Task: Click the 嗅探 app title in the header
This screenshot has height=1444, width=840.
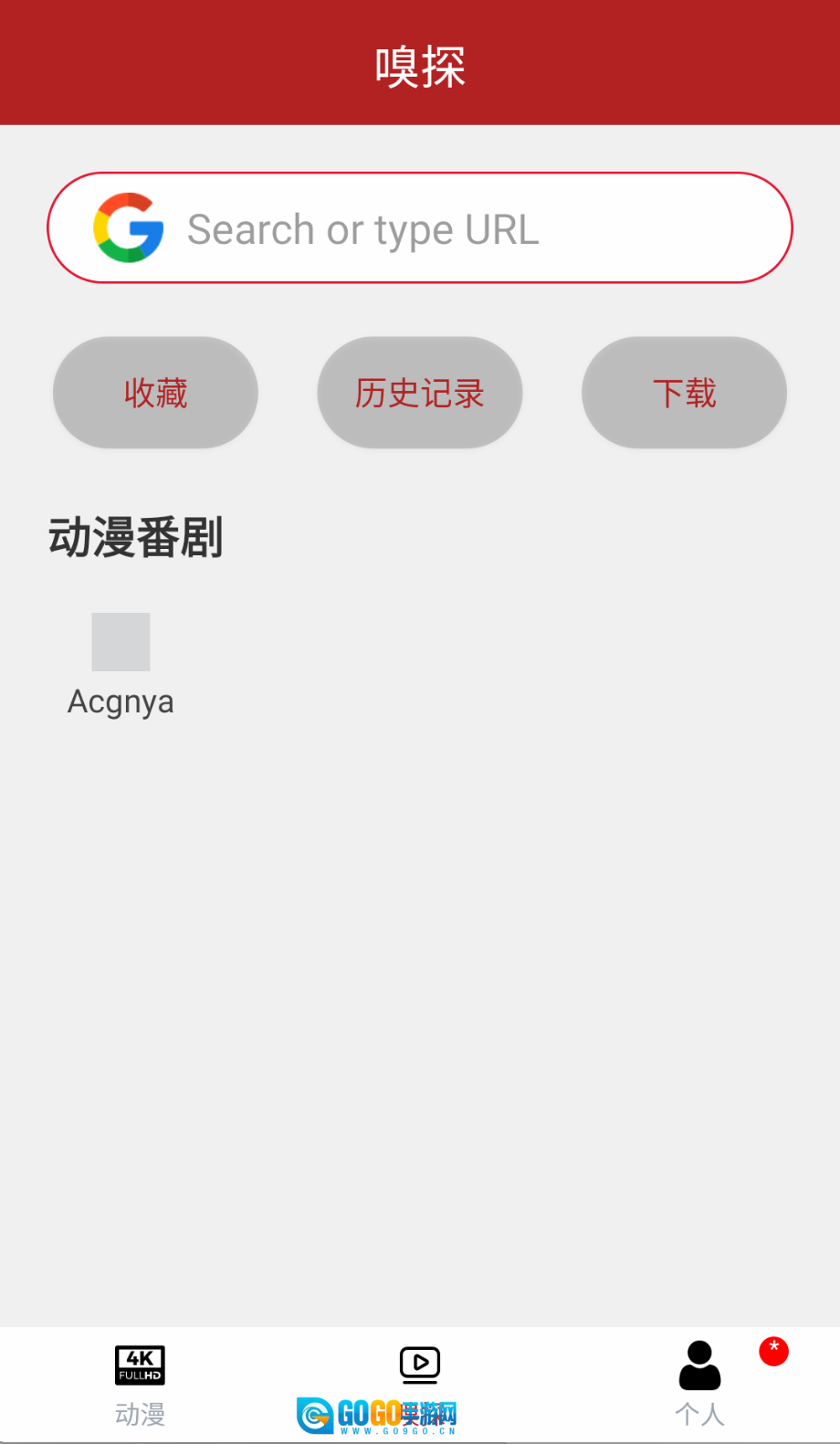Action: click(x=419, y=64)
